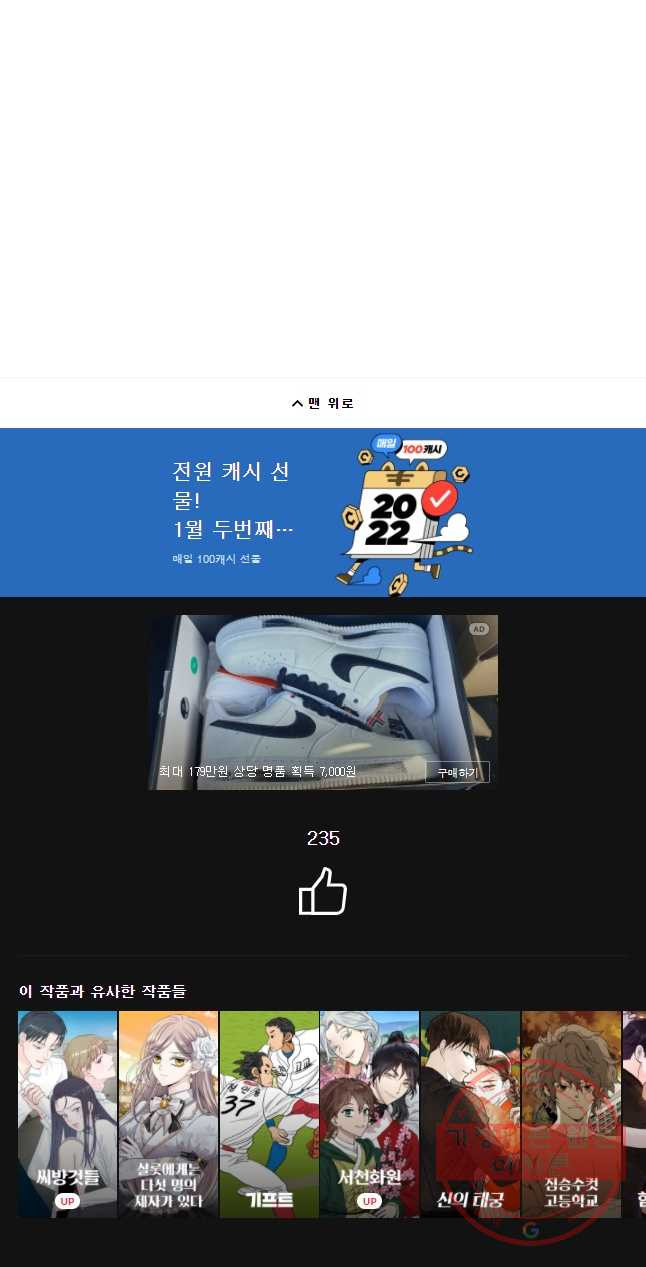
Task: Like this episode with the thumbs-up
Action: tap(323, 891)
